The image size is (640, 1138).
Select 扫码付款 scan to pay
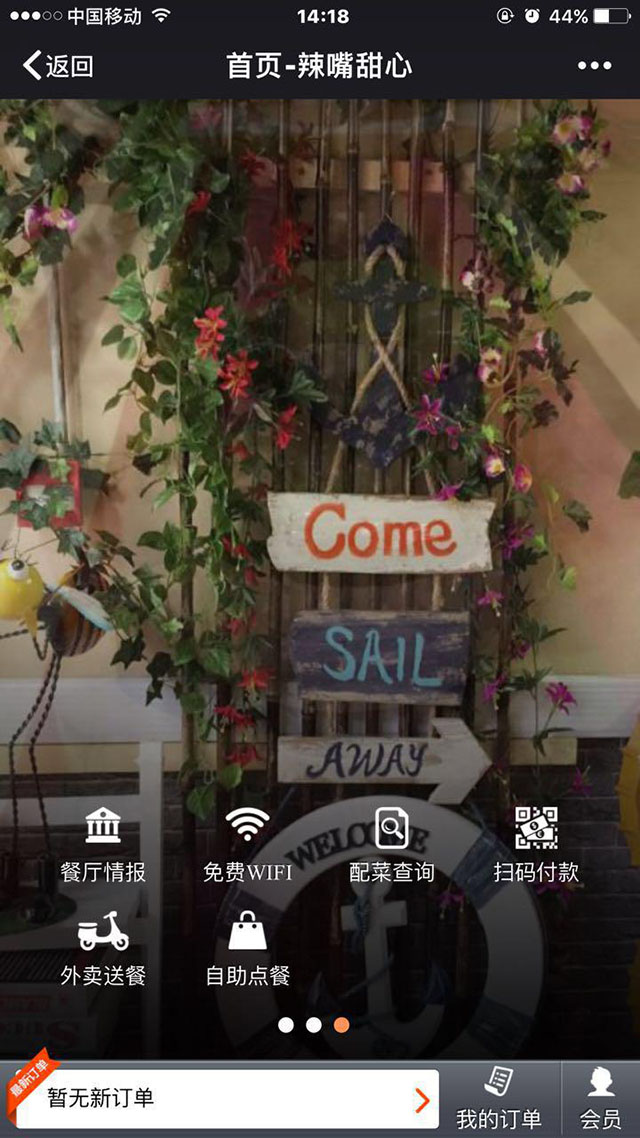point(536,845)
